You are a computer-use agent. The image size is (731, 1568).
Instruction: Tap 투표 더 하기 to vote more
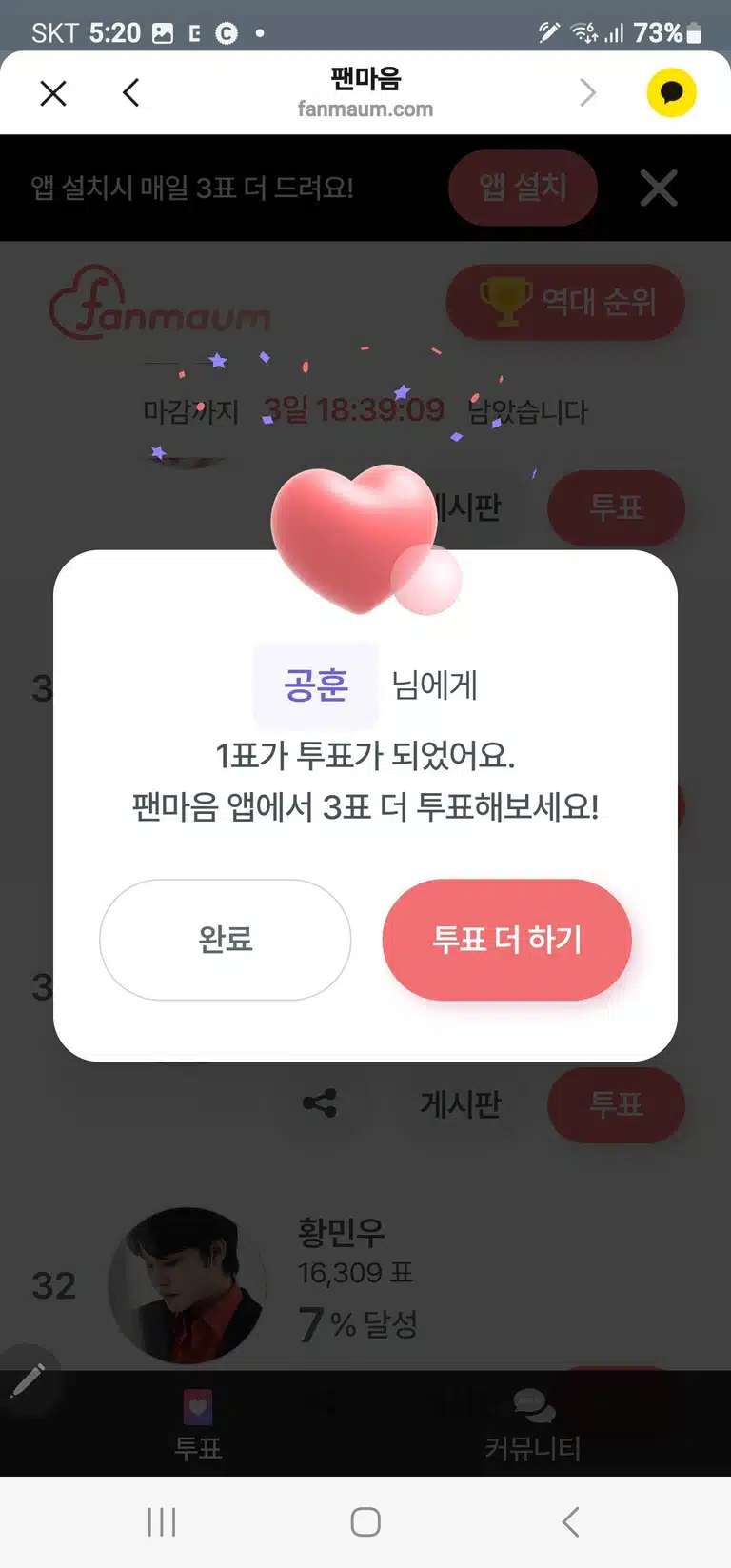(x=506, y=939)
